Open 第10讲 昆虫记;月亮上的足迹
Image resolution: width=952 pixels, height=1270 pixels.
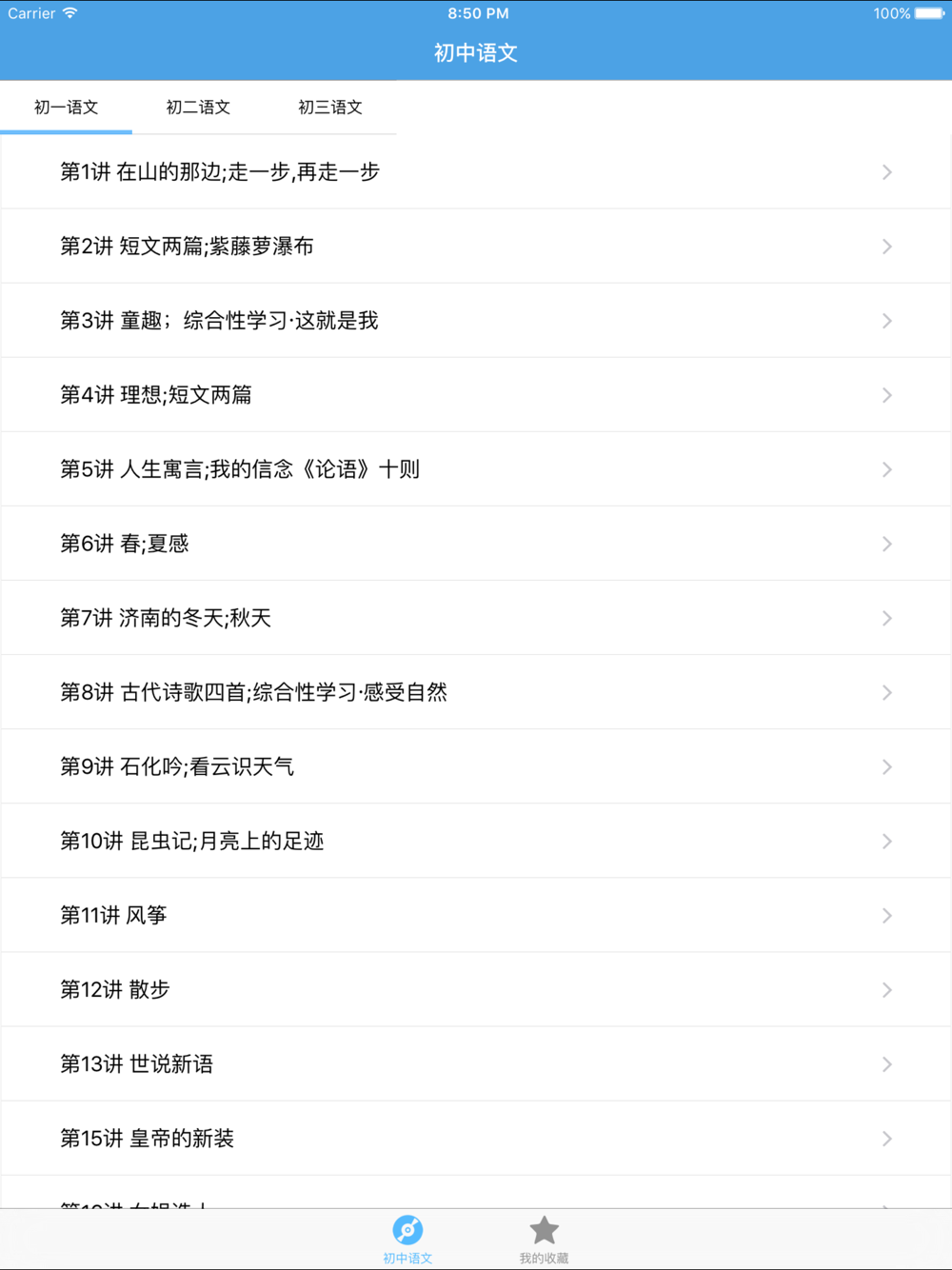(476, 841)
